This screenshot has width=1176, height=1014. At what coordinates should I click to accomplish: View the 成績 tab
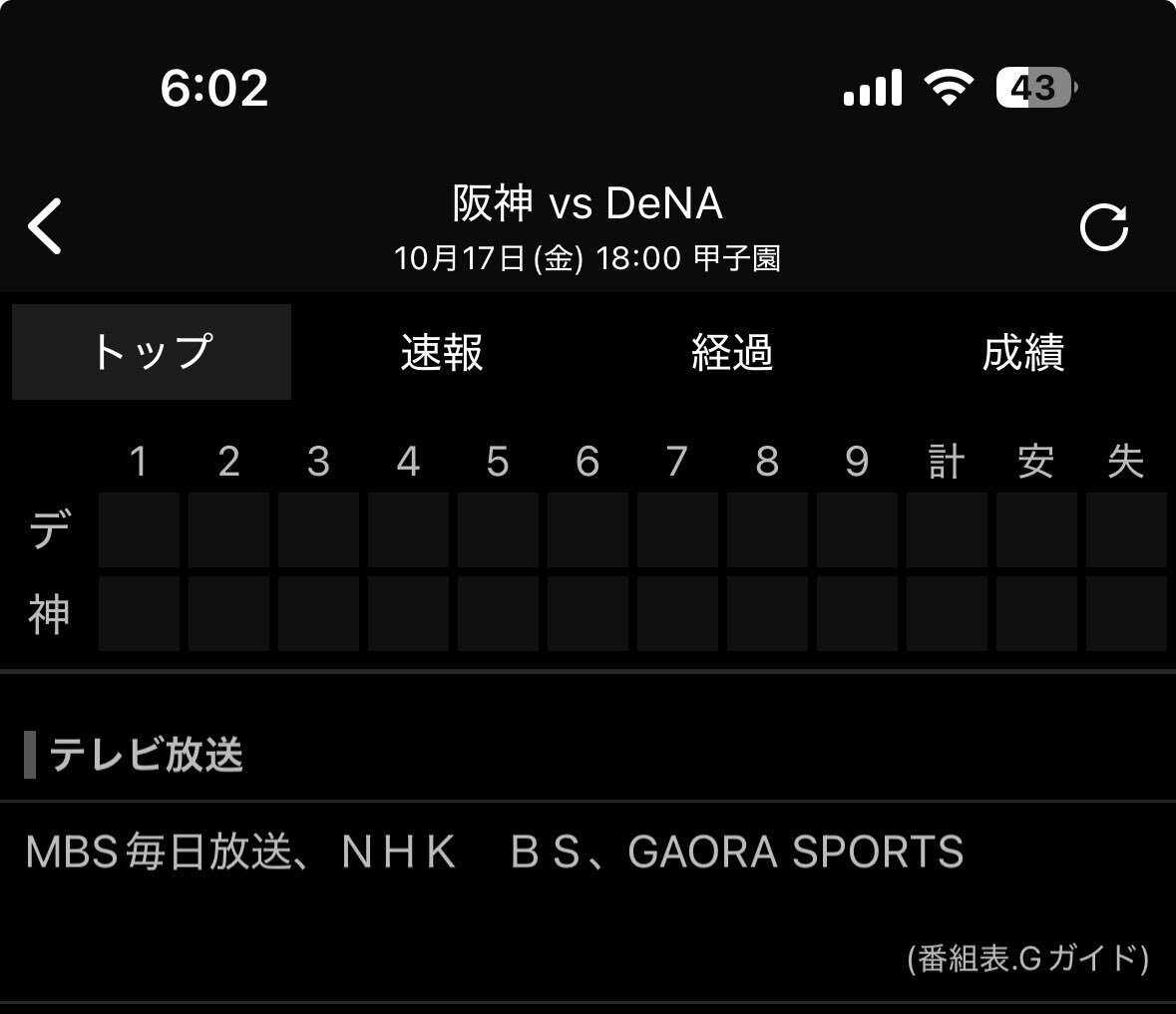tap(1022, 352)
